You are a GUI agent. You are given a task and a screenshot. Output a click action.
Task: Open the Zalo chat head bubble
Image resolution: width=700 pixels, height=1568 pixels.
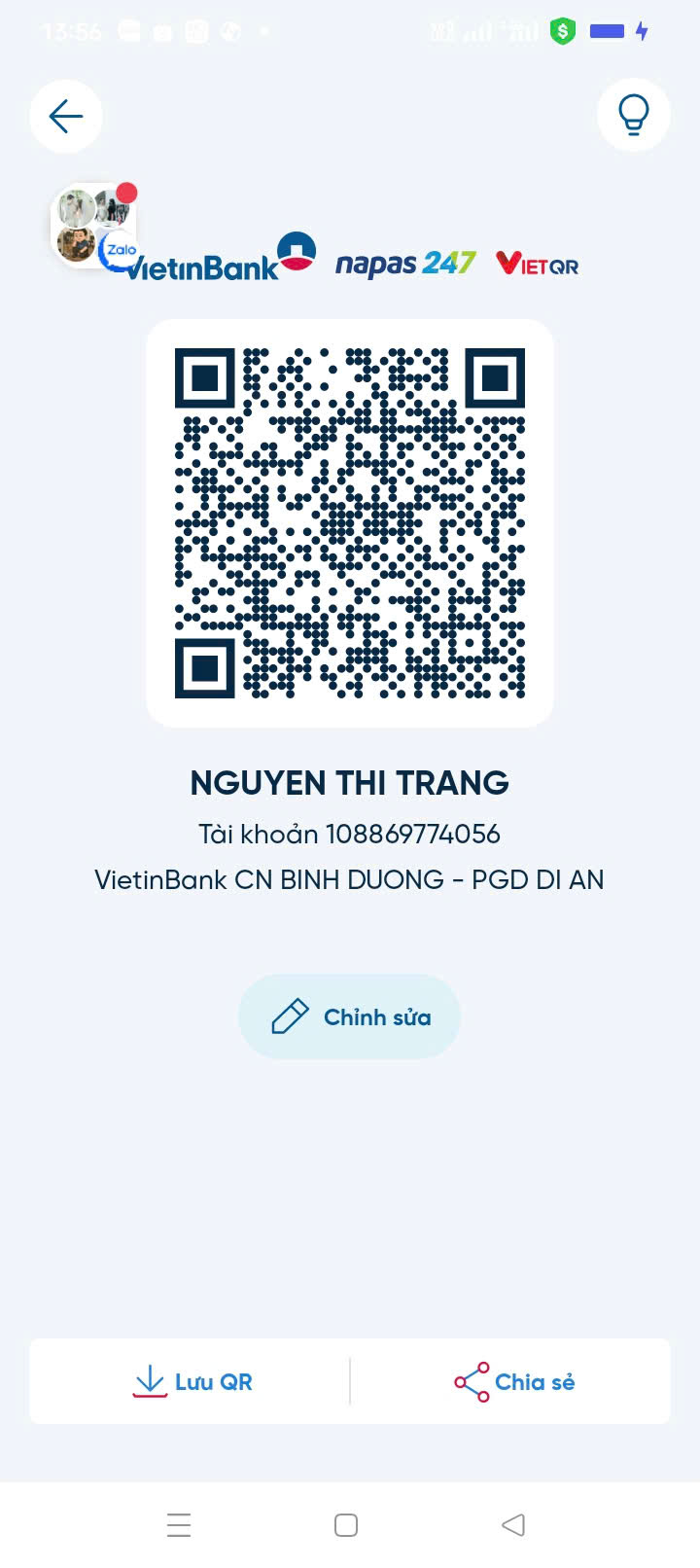(93, 226)
